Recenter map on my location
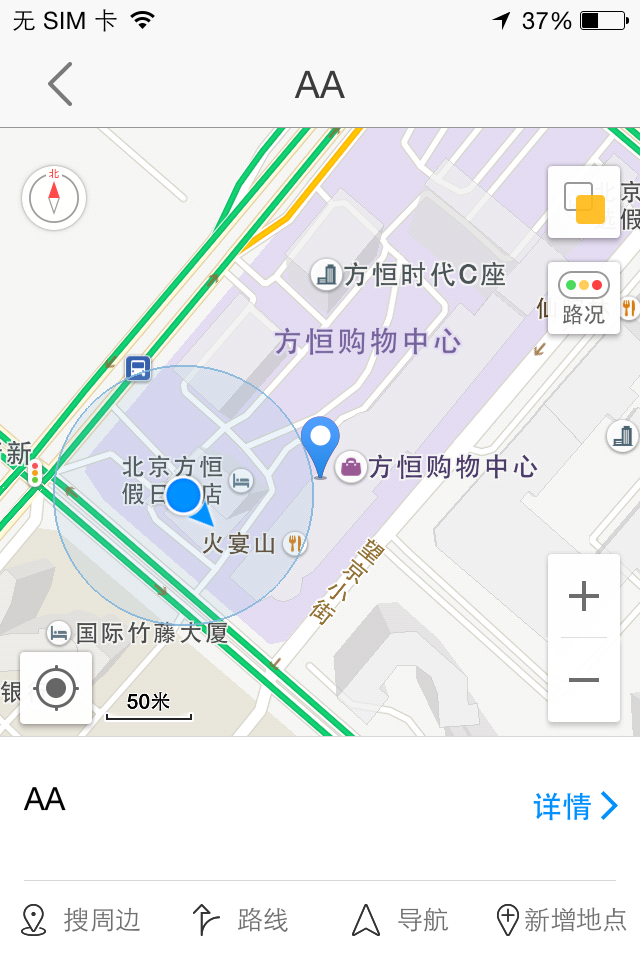The width and height of the screenshot is (640, 960). click(x=56, y=688)
